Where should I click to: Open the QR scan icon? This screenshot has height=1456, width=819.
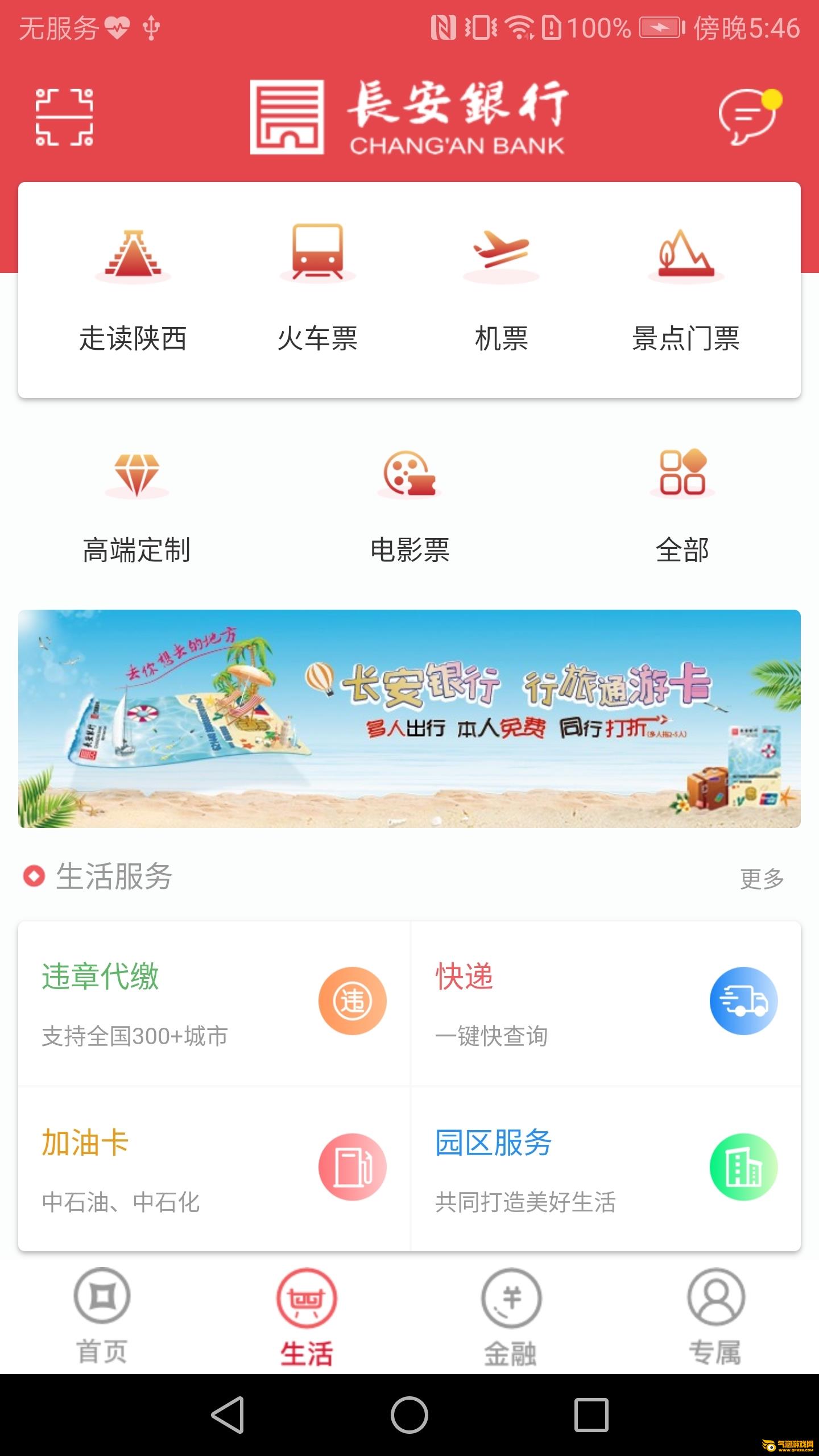click(64, 117)
